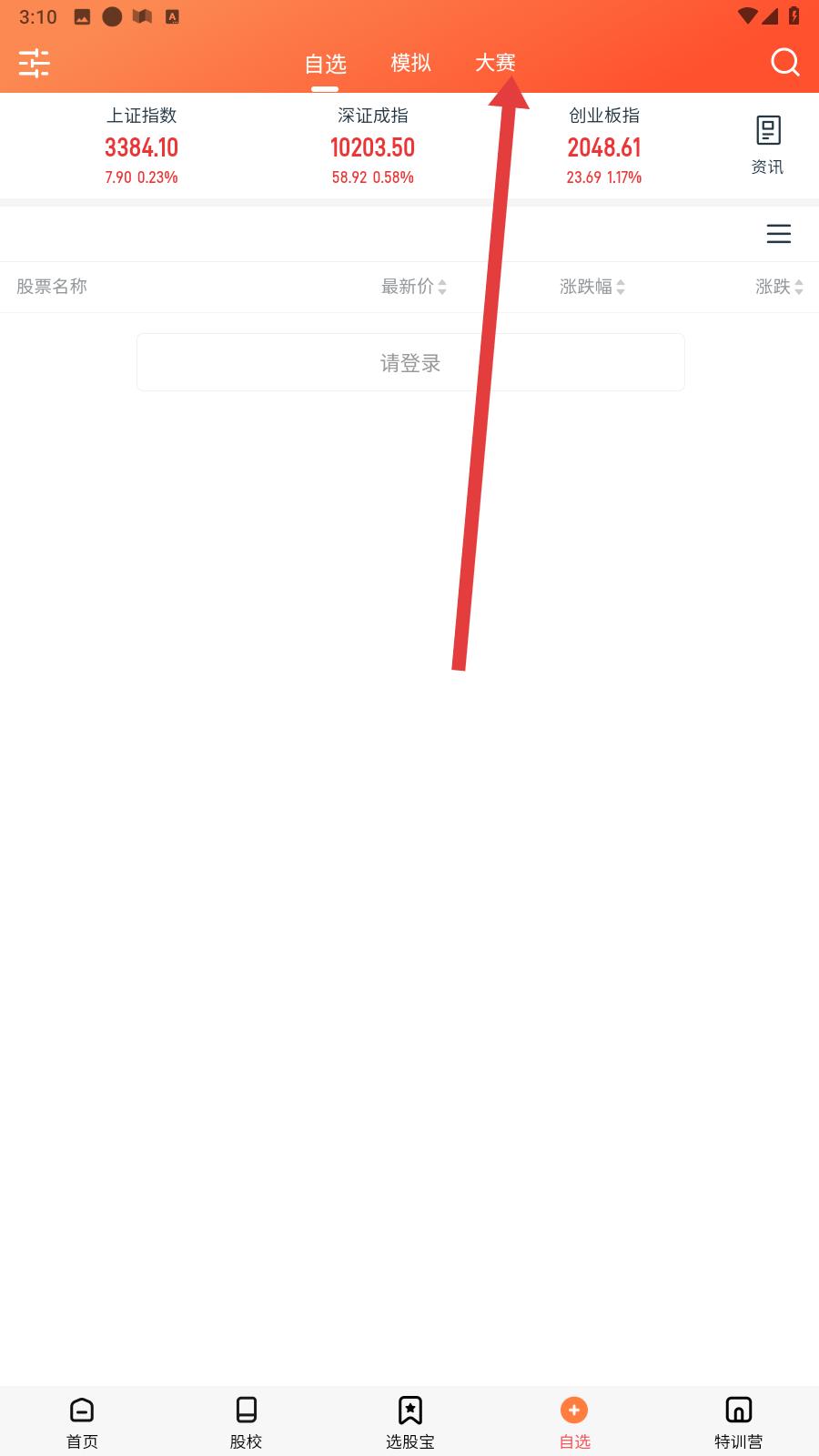The width and height of the screenshot is (819, 1456).
Task: Open the three-line list menu
Action: (779, 234)
